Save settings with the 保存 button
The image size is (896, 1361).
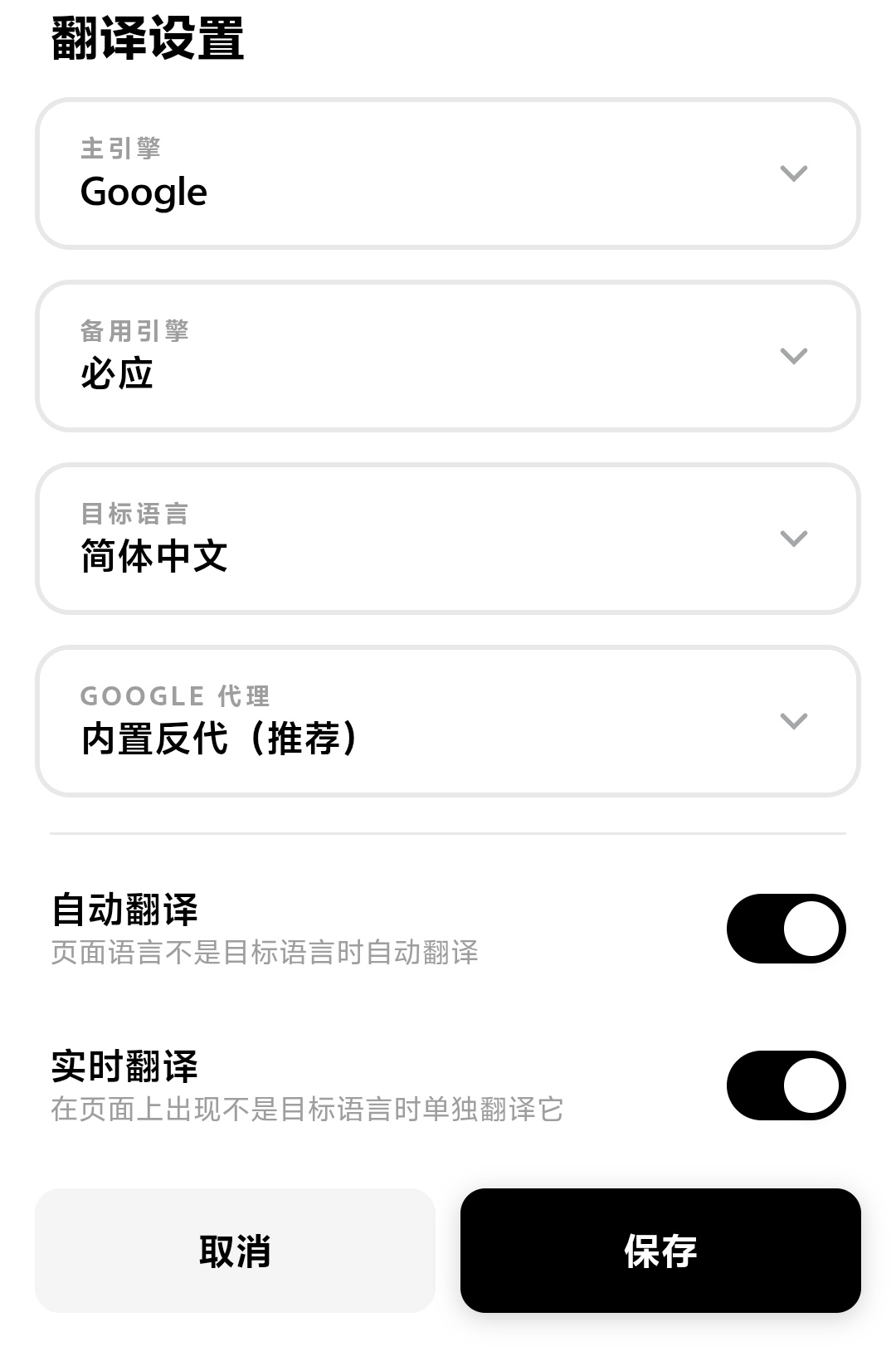(x=660, y=1251)
